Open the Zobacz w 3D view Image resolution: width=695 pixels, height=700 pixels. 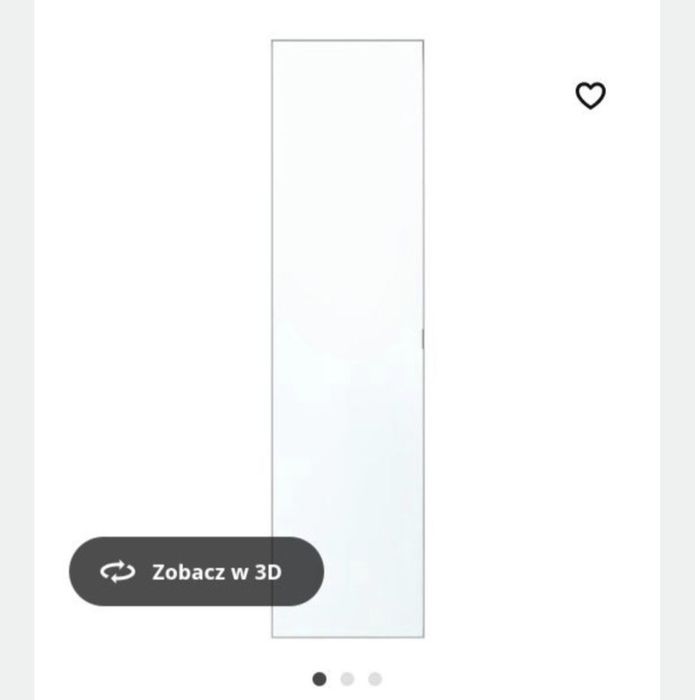196,572
